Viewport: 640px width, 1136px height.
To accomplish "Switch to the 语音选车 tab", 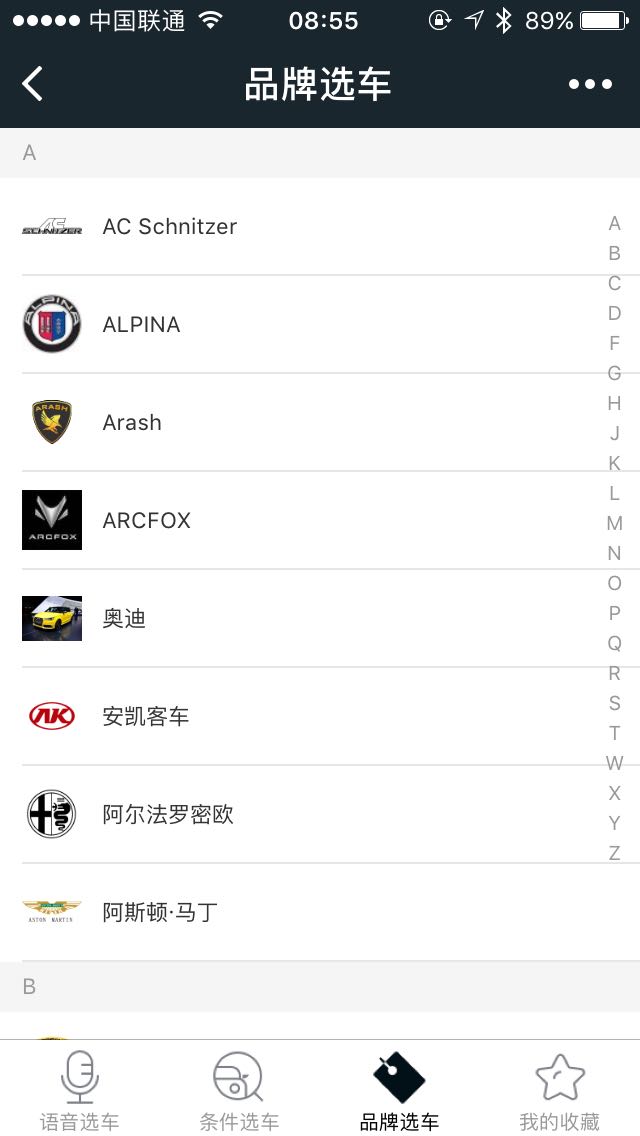I will point(80,1090).
